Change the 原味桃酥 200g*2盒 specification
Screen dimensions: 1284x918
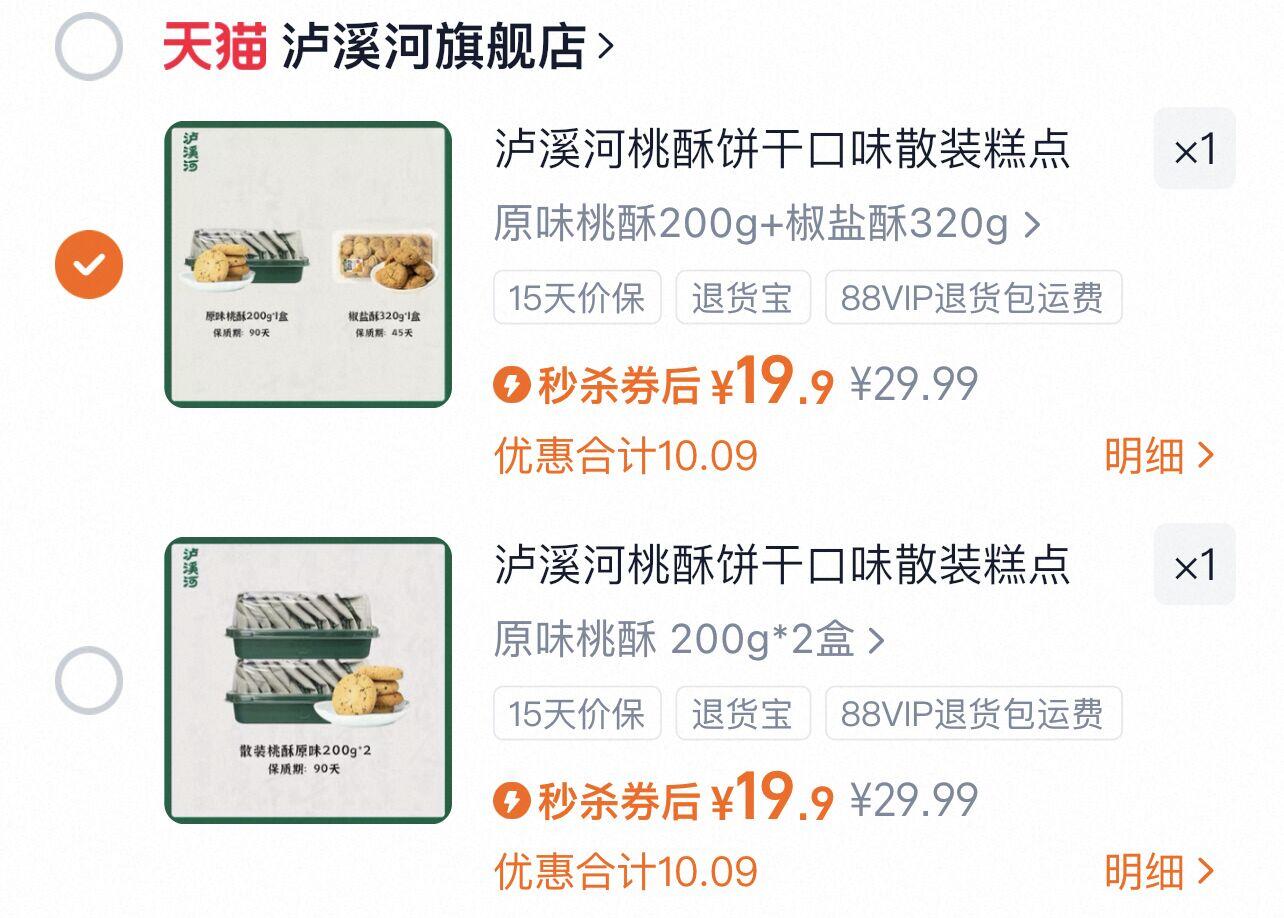click(690, 640)
